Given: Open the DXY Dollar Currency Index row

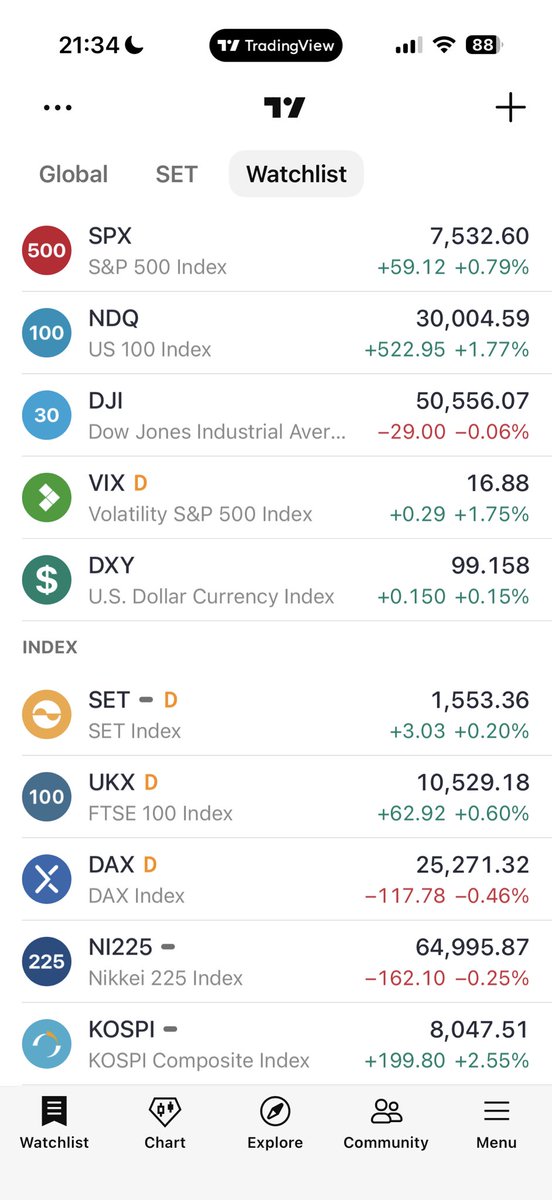Looking at the screenshot, I should [276, 579].
